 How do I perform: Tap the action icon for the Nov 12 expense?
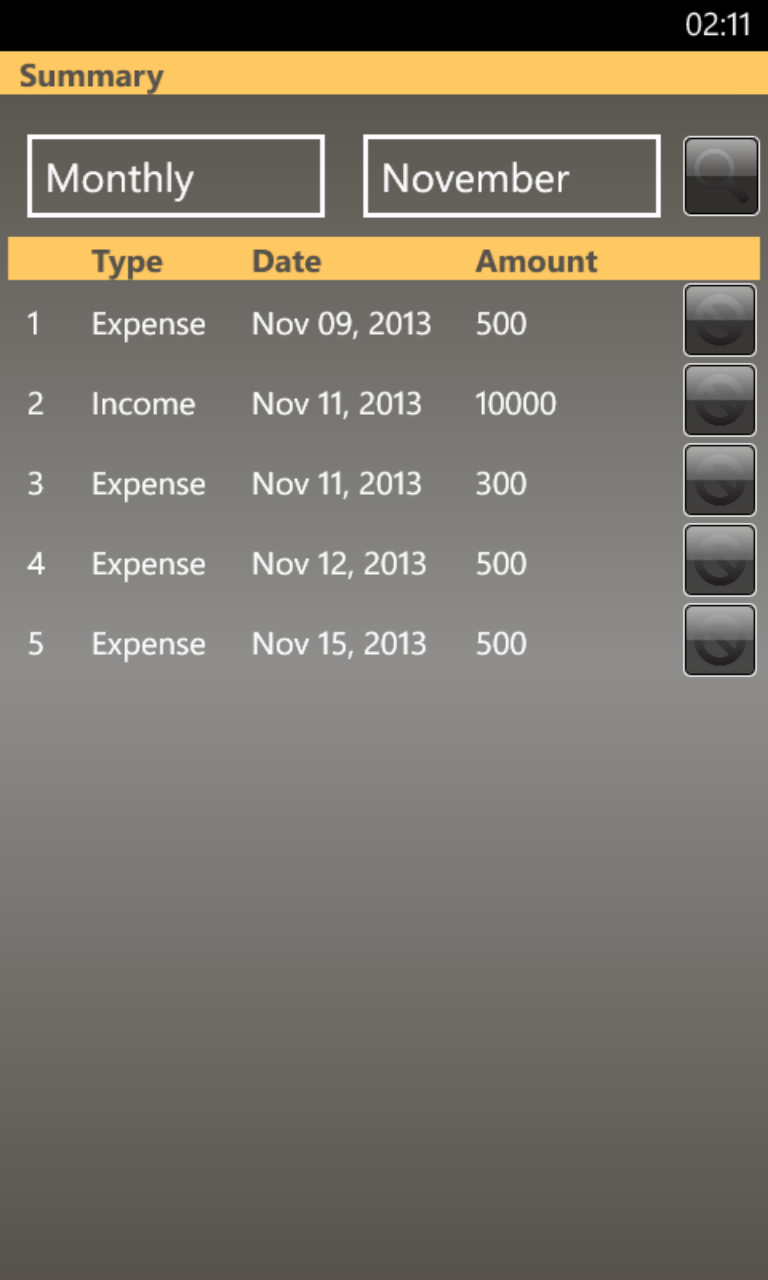click(x=720, y=560)
